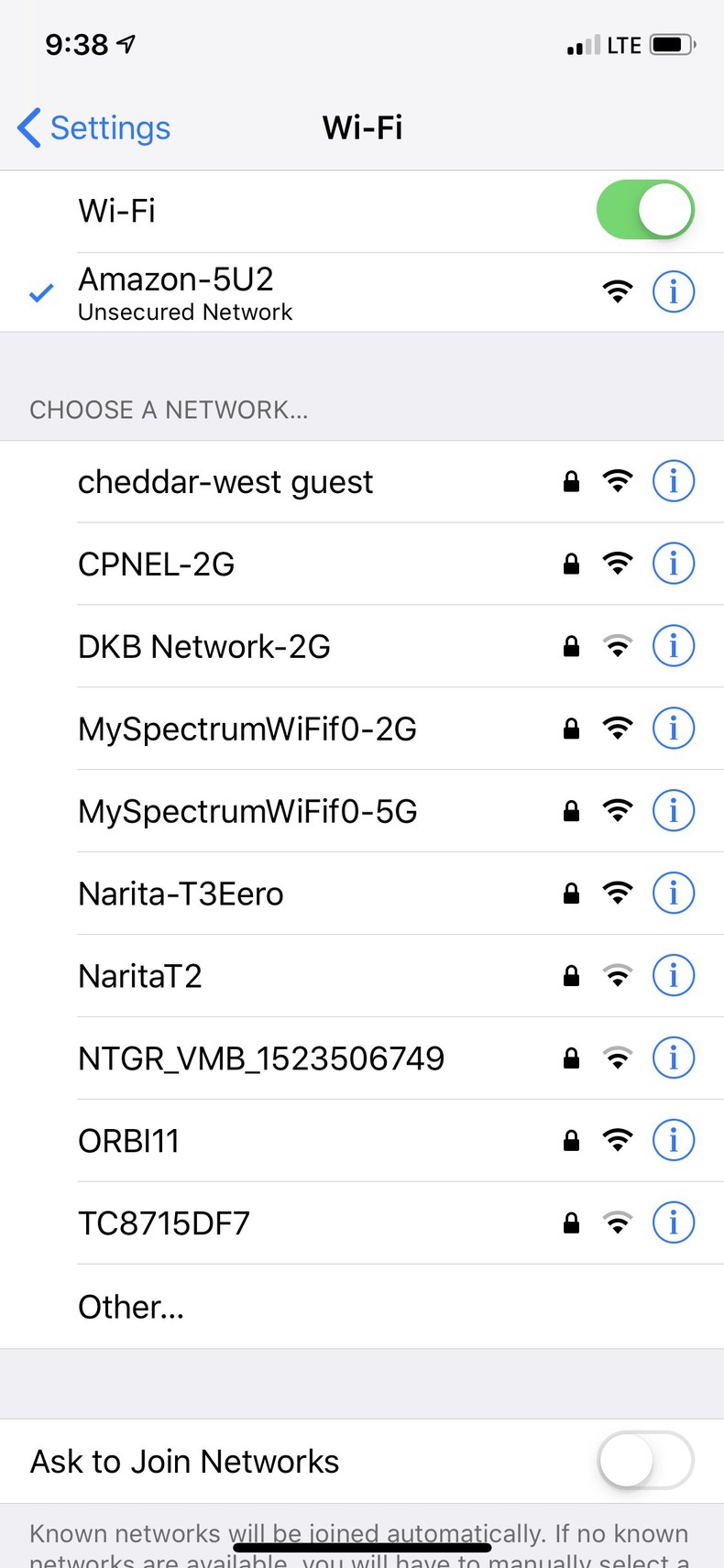
Task: Join the NaritaT2 network
Action: [x=140, y=977]
